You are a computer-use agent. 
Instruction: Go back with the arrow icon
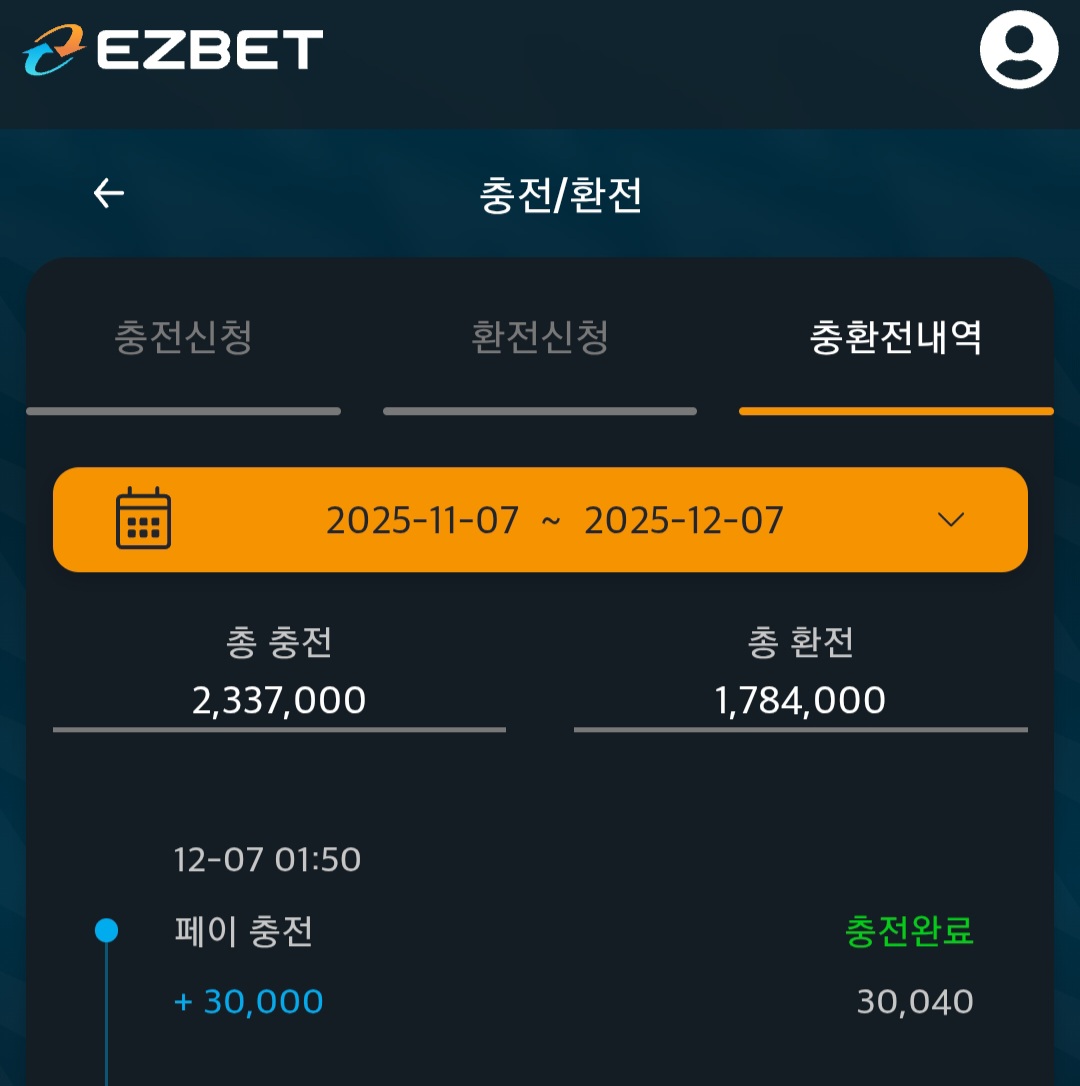point(109,193)
